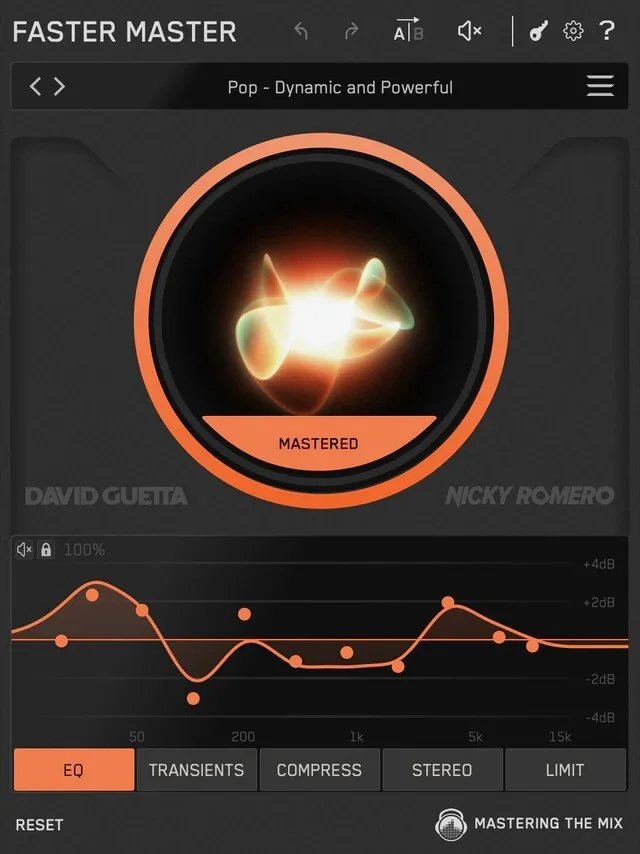Screen dimensions: 640x854
Task: Toggle the A/B comparison
Action: tap(408, 31)
